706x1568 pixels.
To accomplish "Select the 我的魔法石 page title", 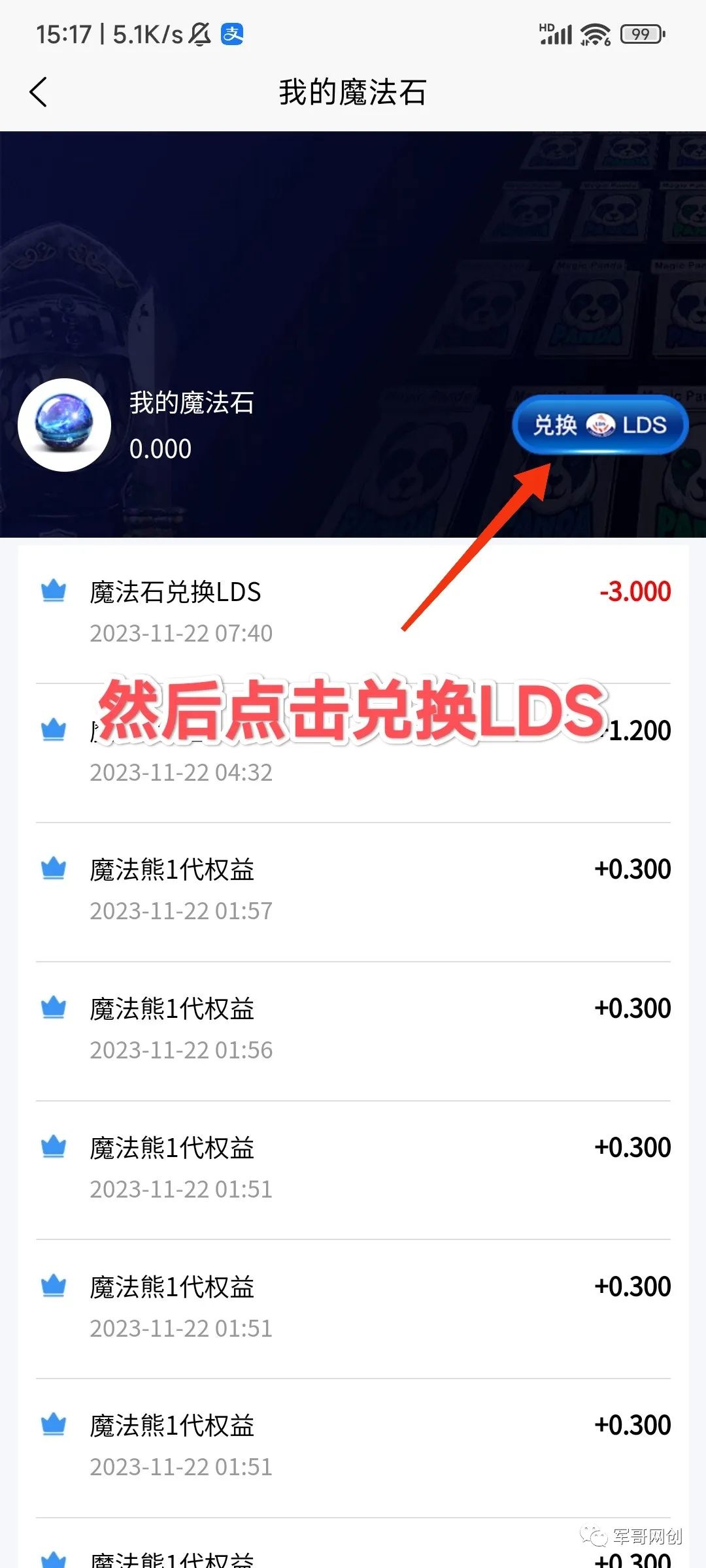I will click(353, 92).
